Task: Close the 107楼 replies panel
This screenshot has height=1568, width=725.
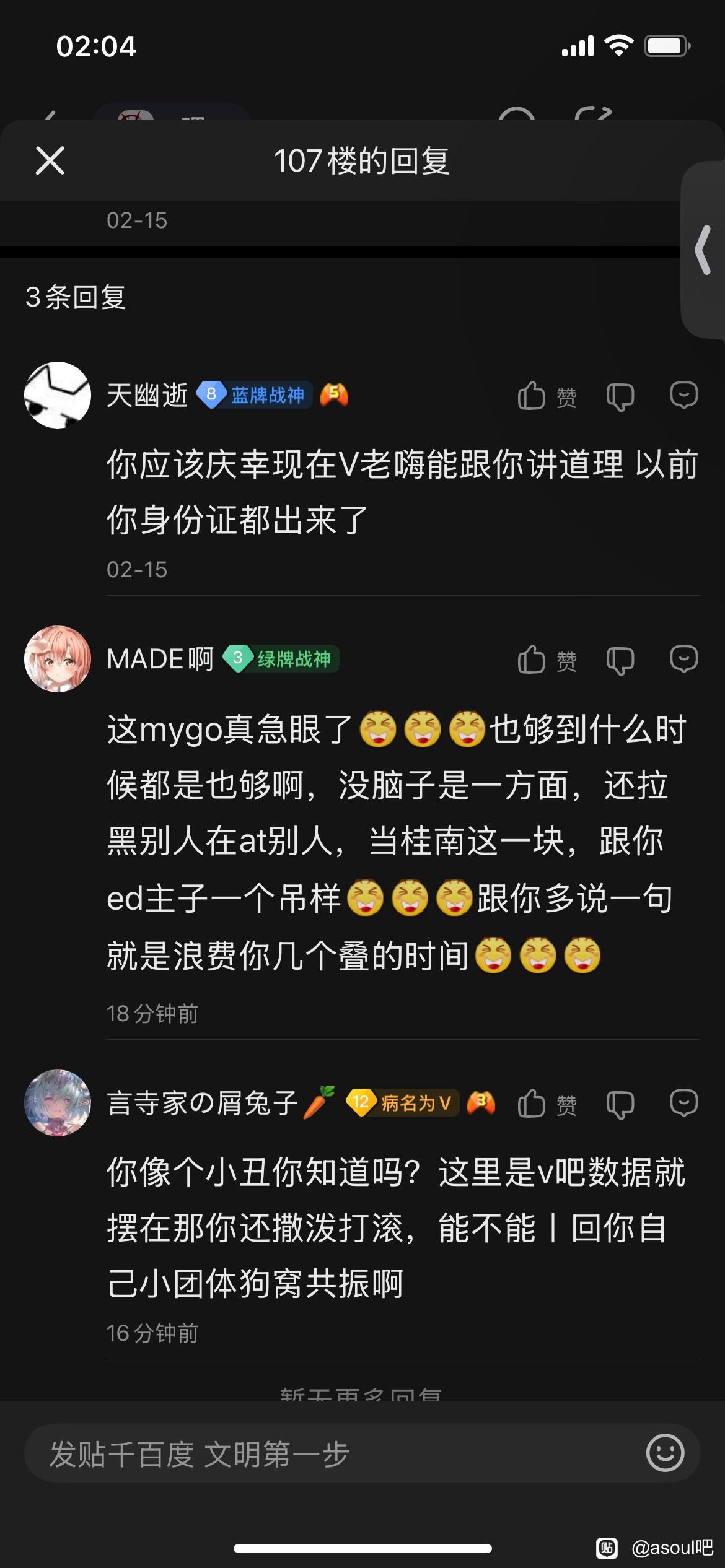Action: coord(50,161)
